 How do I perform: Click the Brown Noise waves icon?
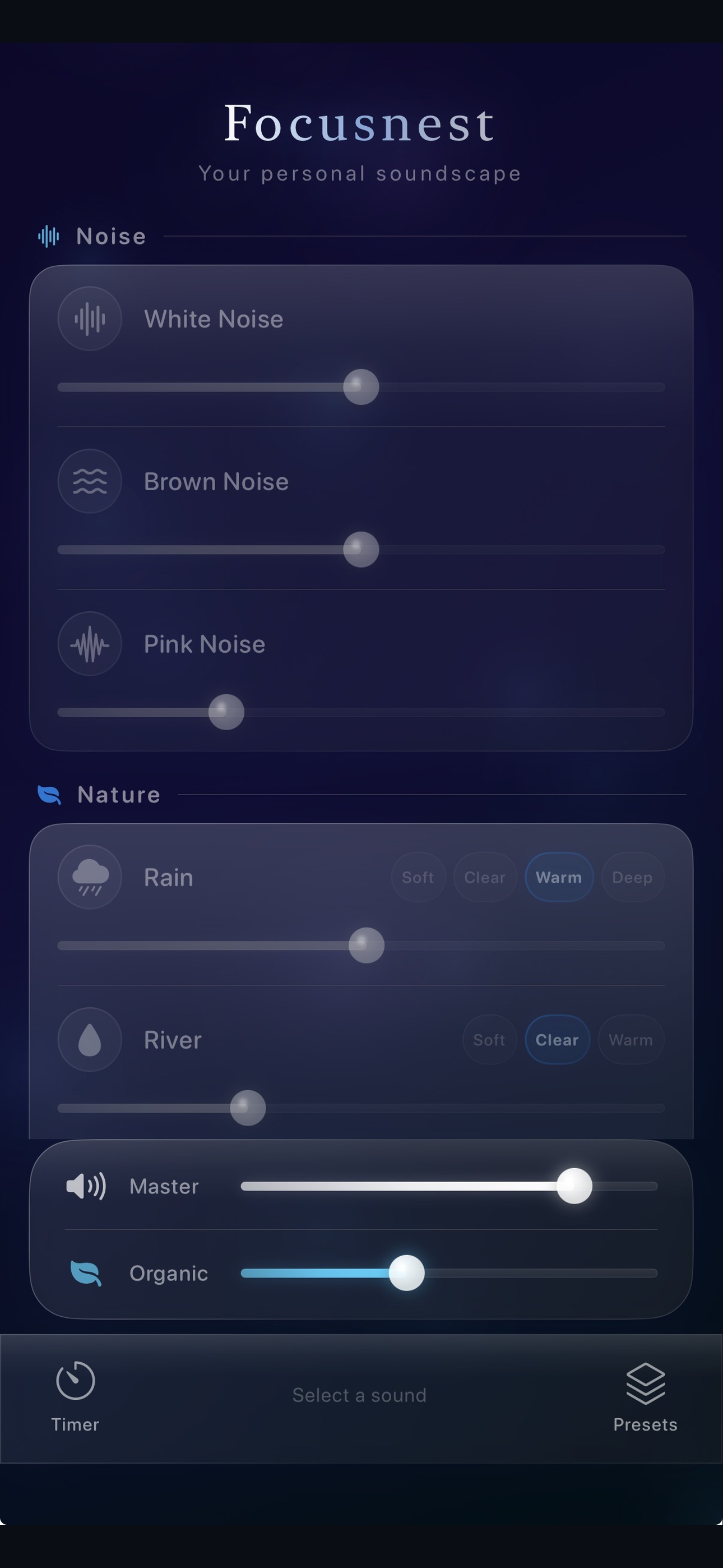[90, 481]
